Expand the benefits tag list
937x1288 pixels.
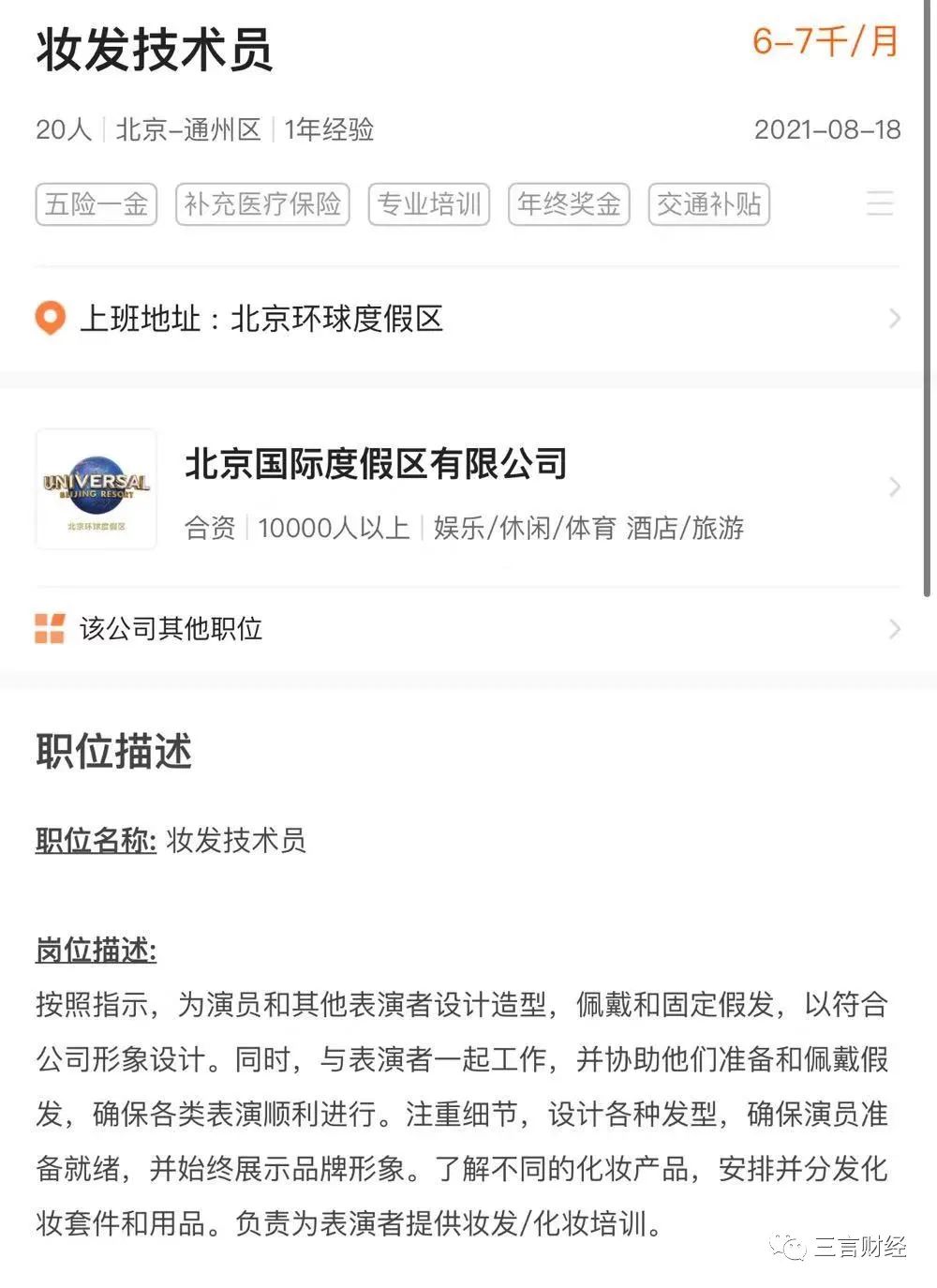pos(879,203)
